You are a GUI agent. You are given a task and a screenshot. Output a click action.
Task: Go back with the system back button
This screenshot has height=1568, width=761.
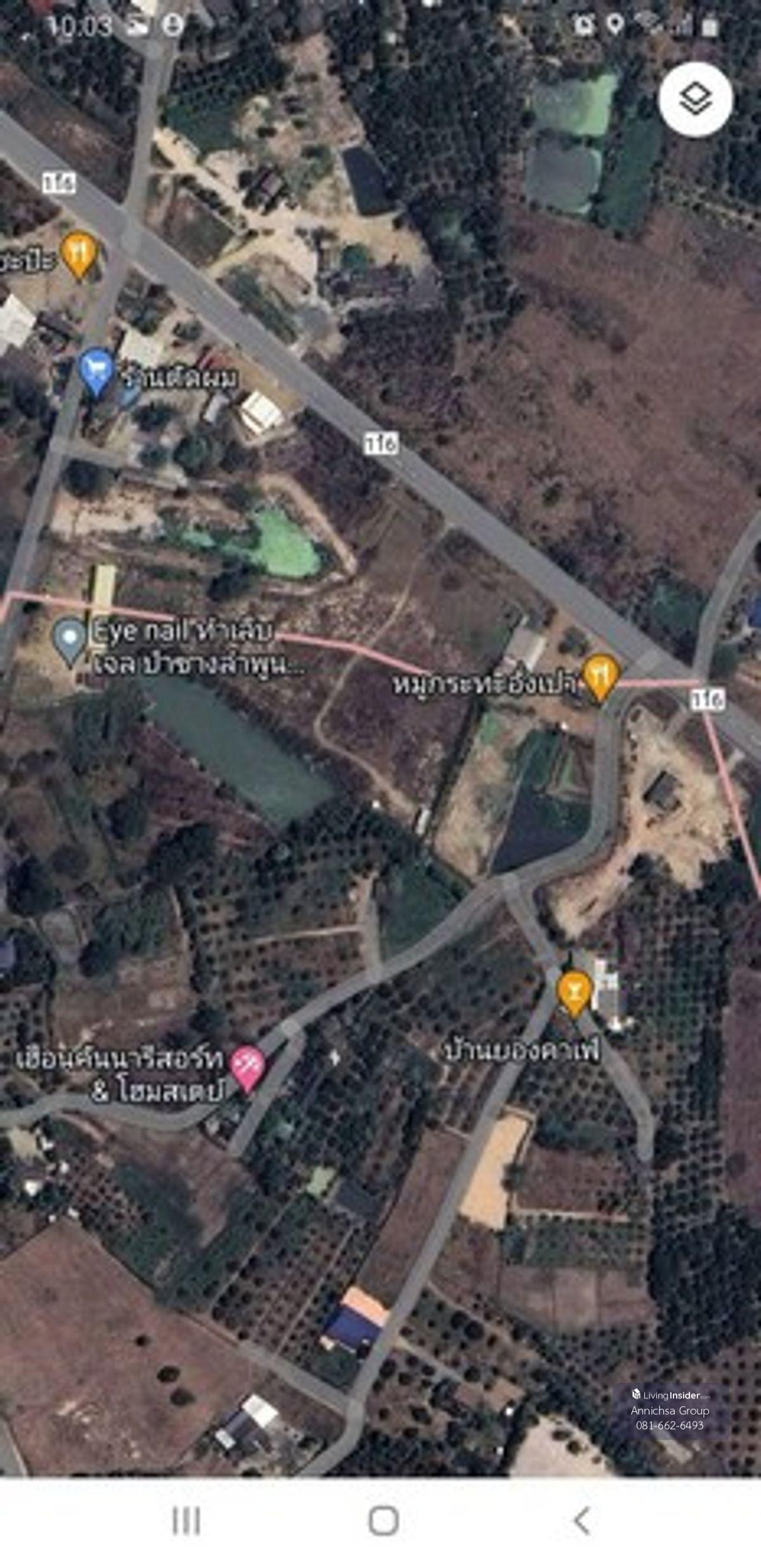pyautogui.click(x=582, y=1520)
